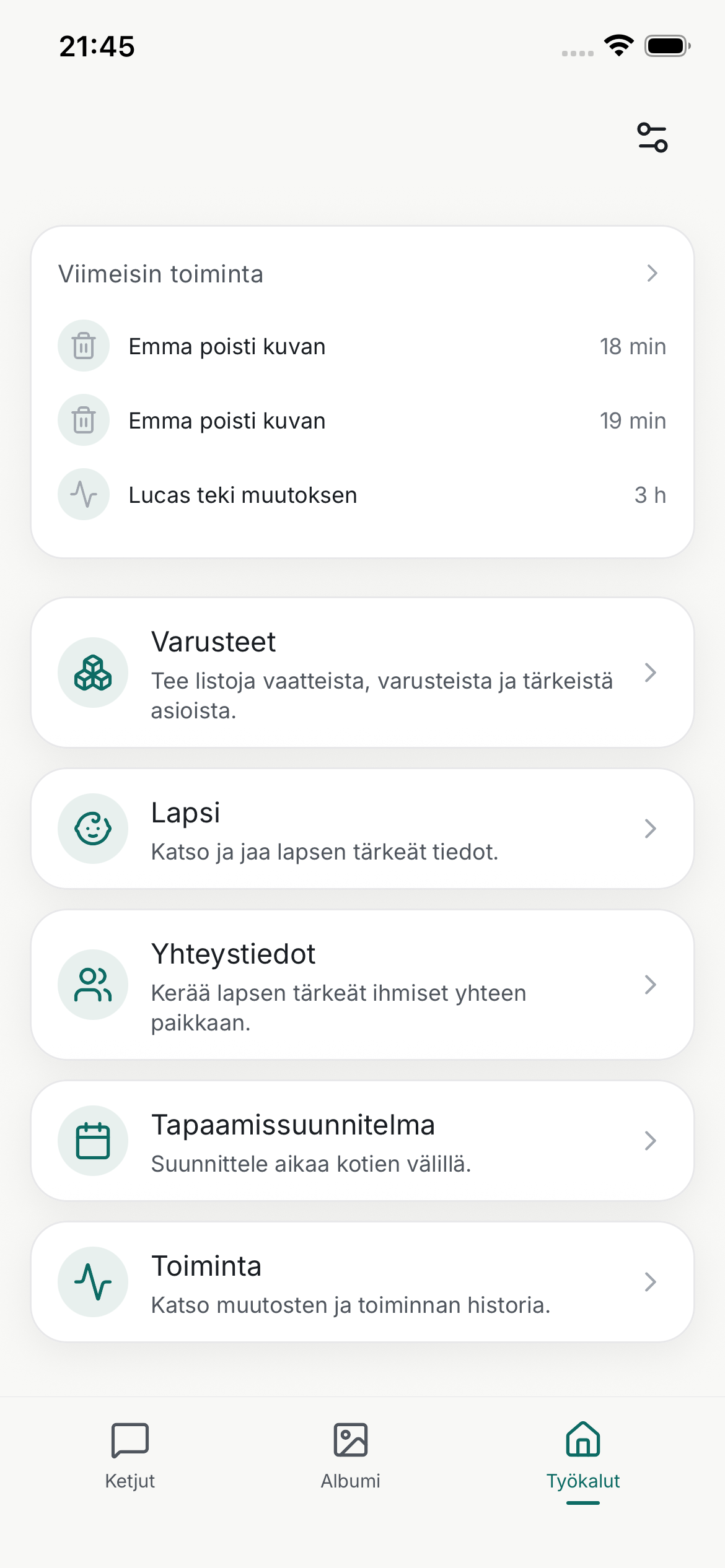Open Varusteet via its right chevron
This screenshot has height=1568, width=725.
coord(651,673)
